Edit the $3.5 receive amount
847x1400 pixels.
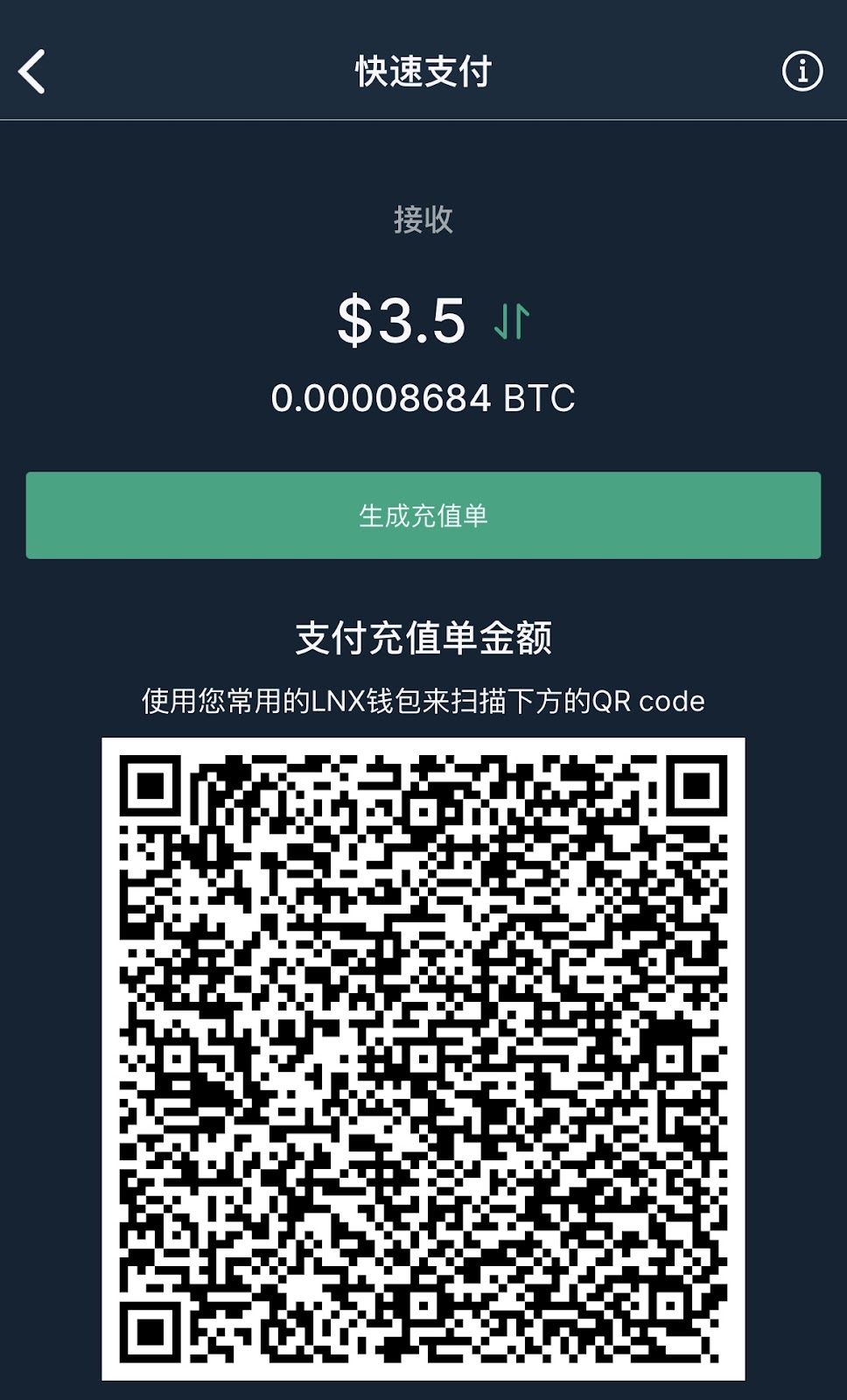[402, 320]
